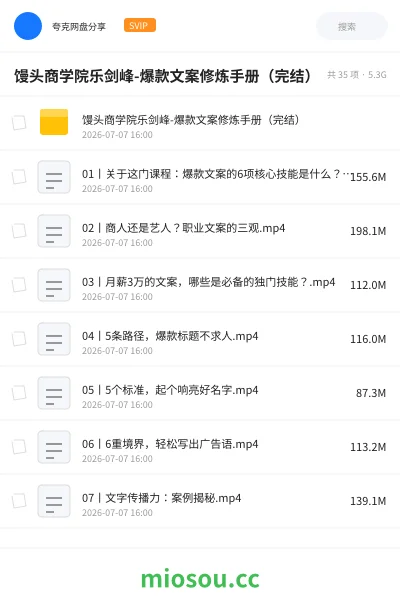
Task: Open 04 5条路径 爆款标题不求人.mp4
Action: click(200, 339)
